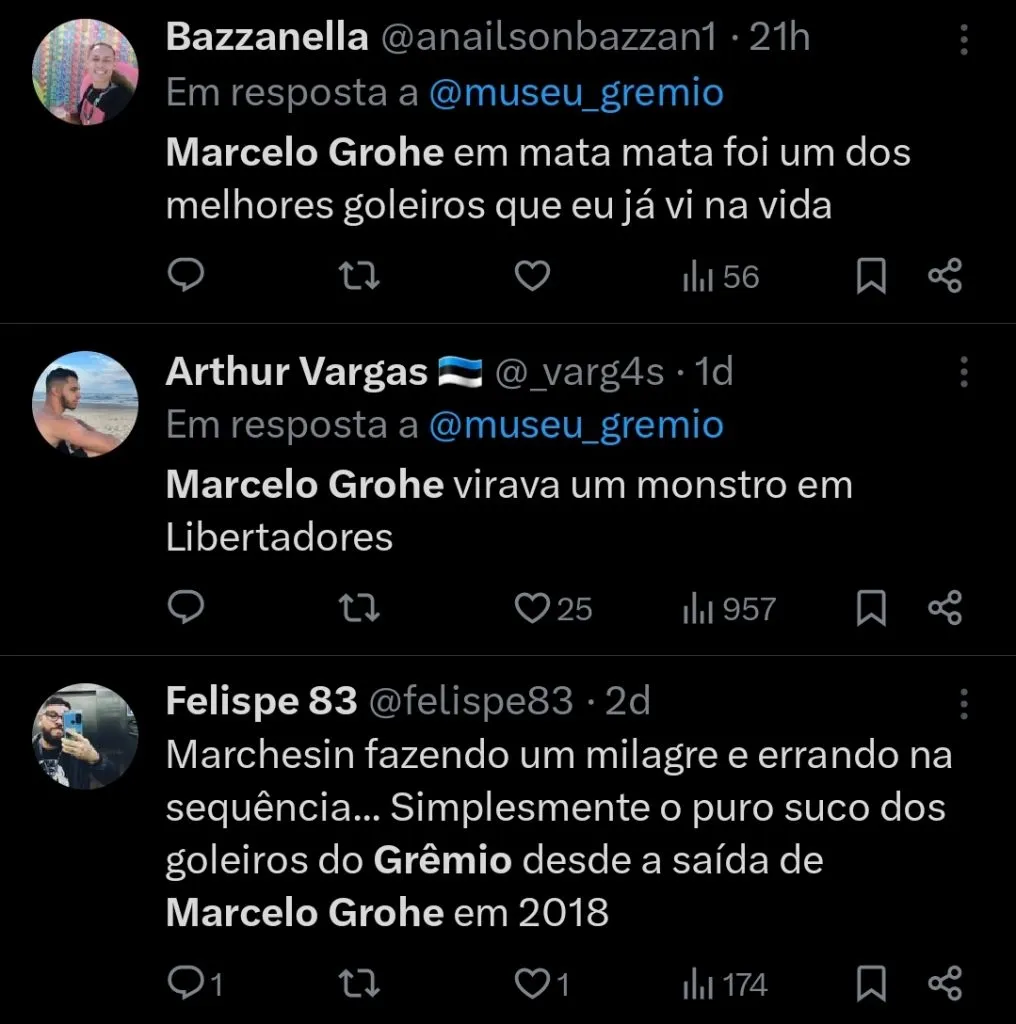Share Felispe 83's tweet
Image resolution: width=1016 pixels, height=1024 pixels.
[945, 984]
